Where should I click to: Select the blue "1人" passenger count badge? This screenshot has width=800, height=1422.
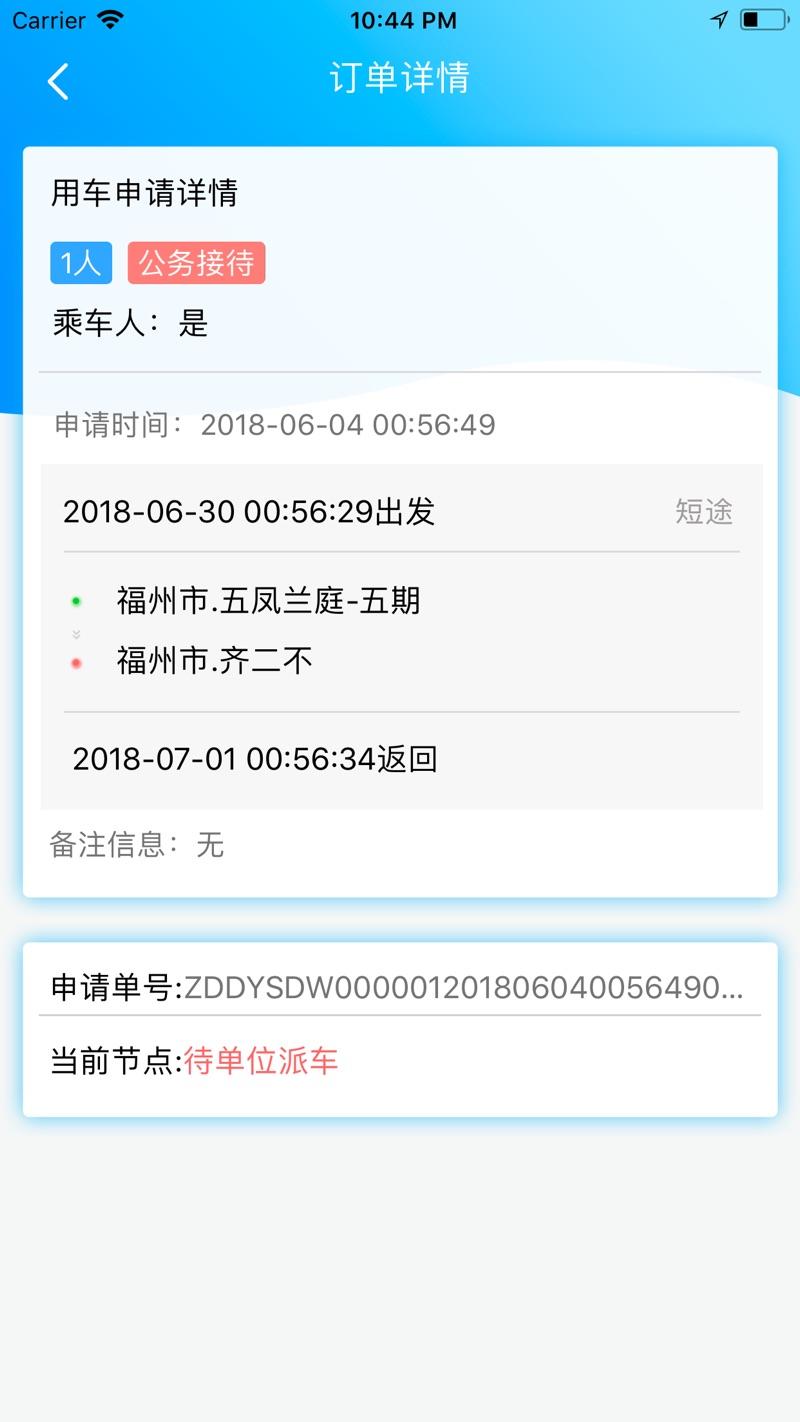(x=80, y=262)
